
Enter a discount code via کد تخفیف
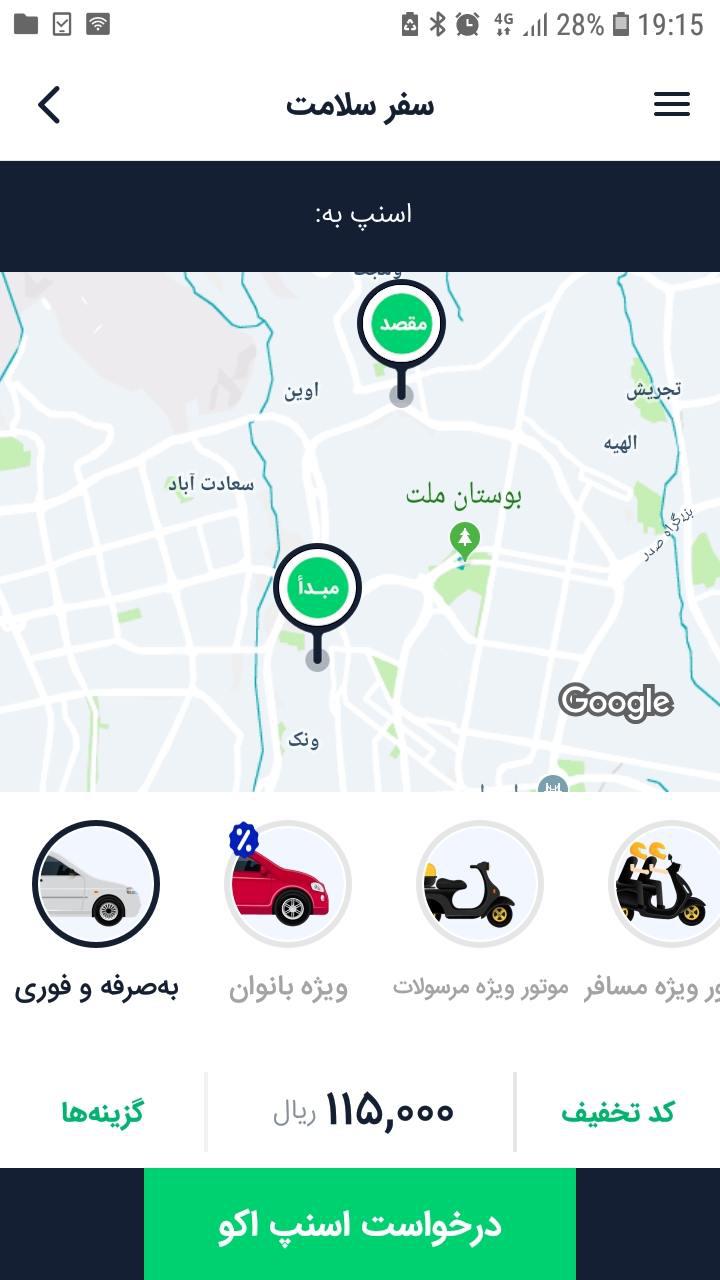(617, 1112)
